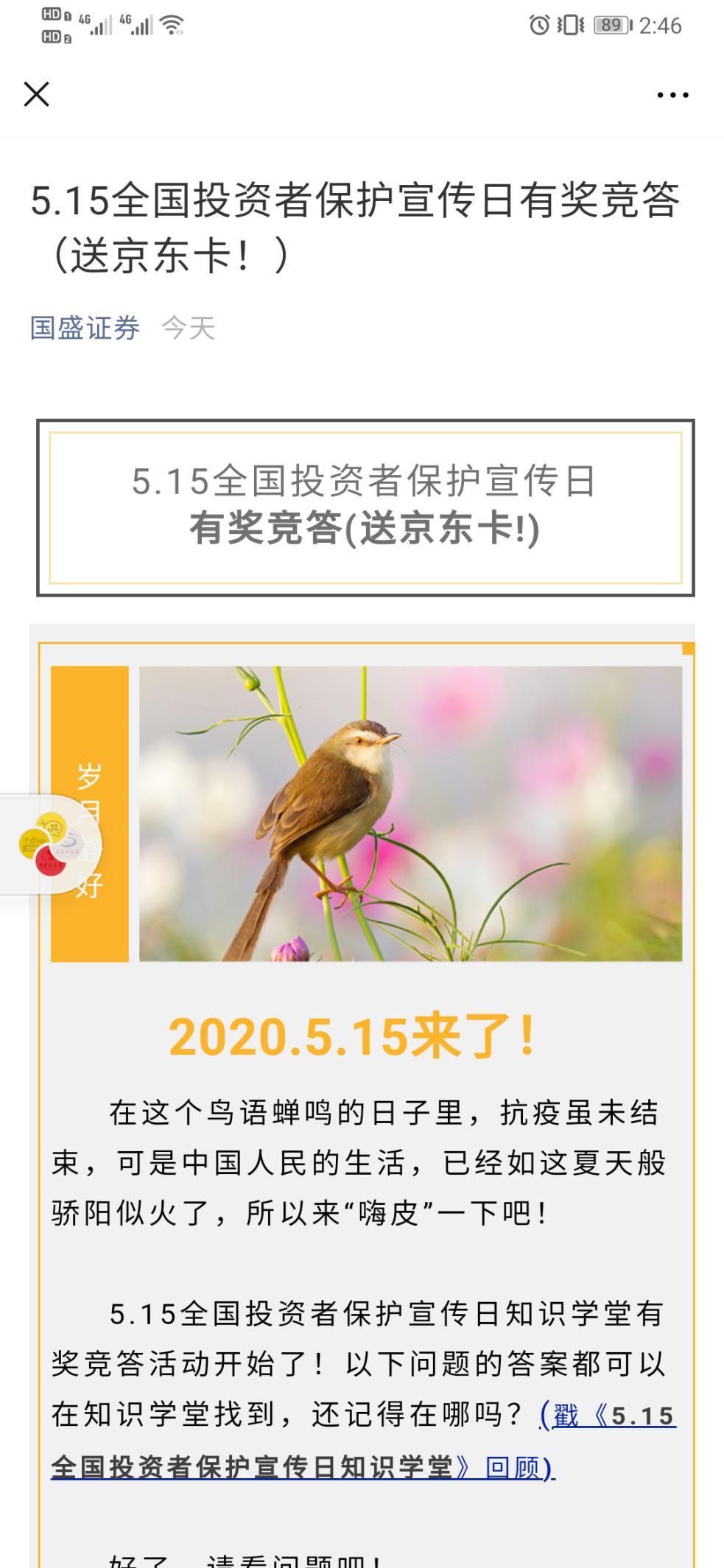Open the 国盛证券 account profile
The image size is (724, 1568).
point(85,328)
